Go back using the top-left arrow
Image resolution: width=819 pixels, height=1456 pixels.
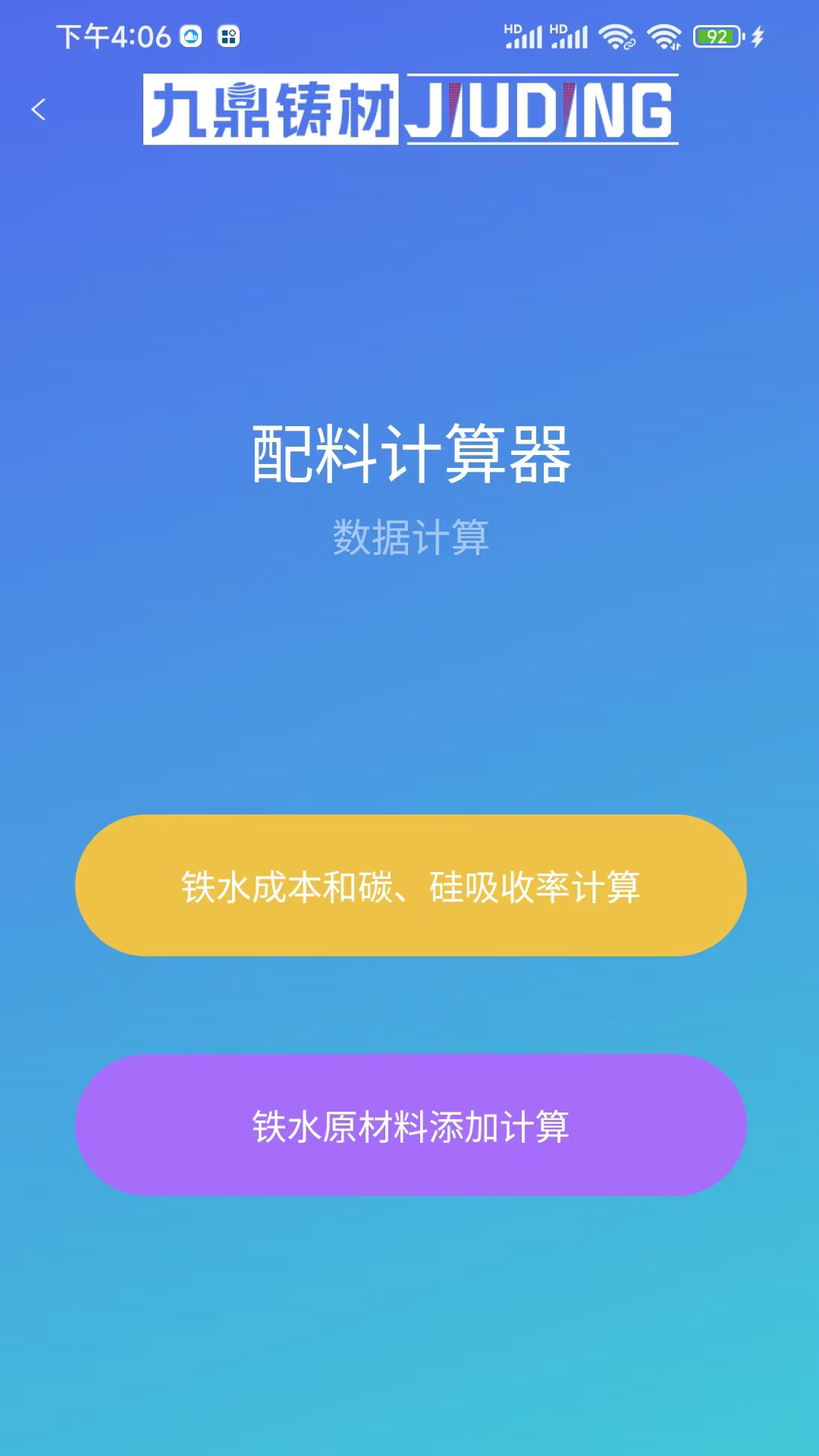pyautogui.click(x=39, y=110)
